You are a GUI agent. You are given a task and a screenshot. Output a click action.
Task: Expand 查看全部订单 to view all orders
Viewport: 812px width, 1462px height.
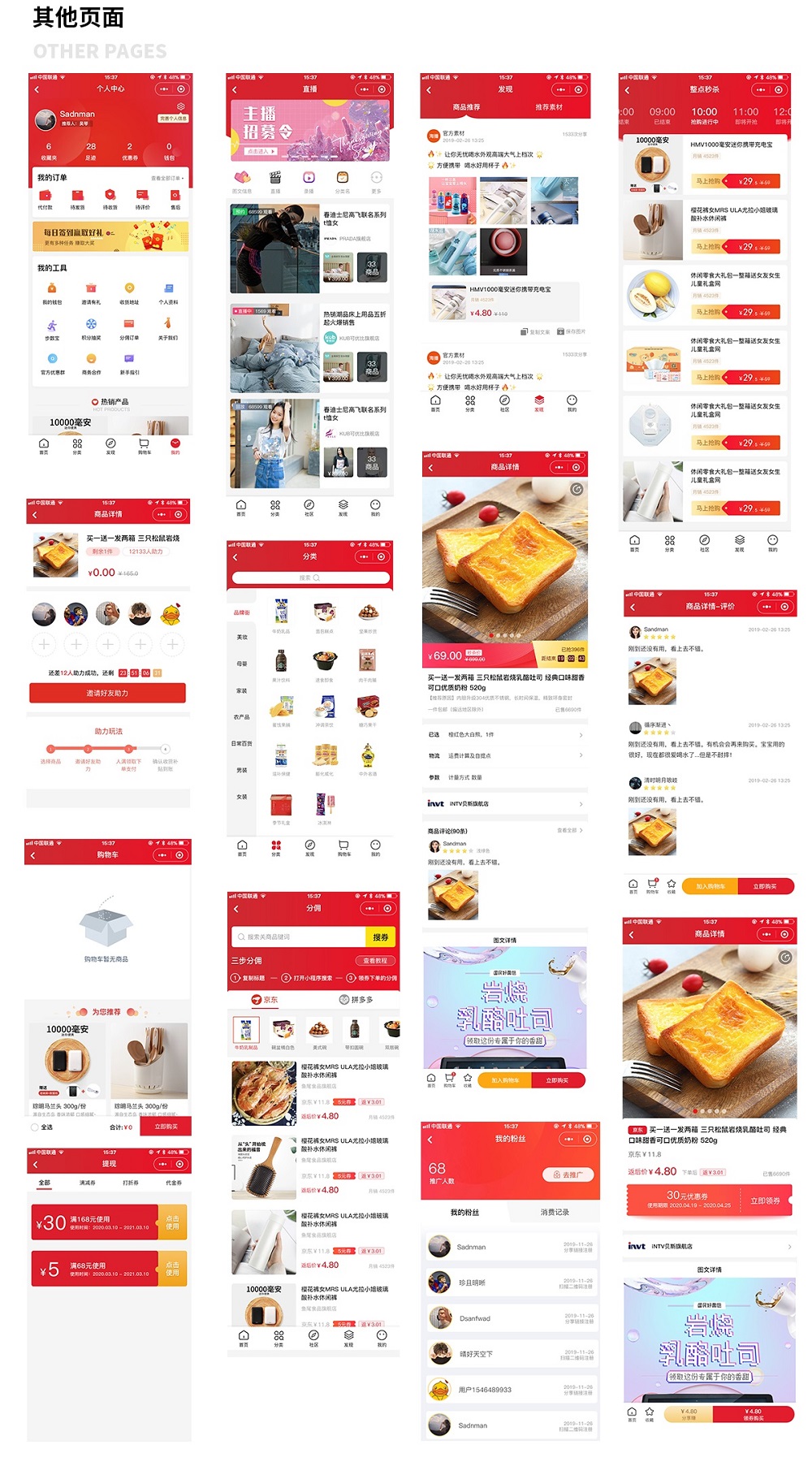pos(166,178)
